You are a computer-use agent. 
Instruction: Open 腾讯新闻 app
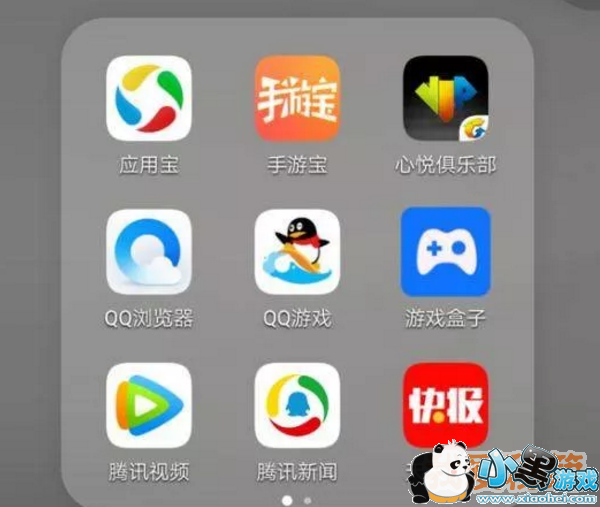point(297,405)
